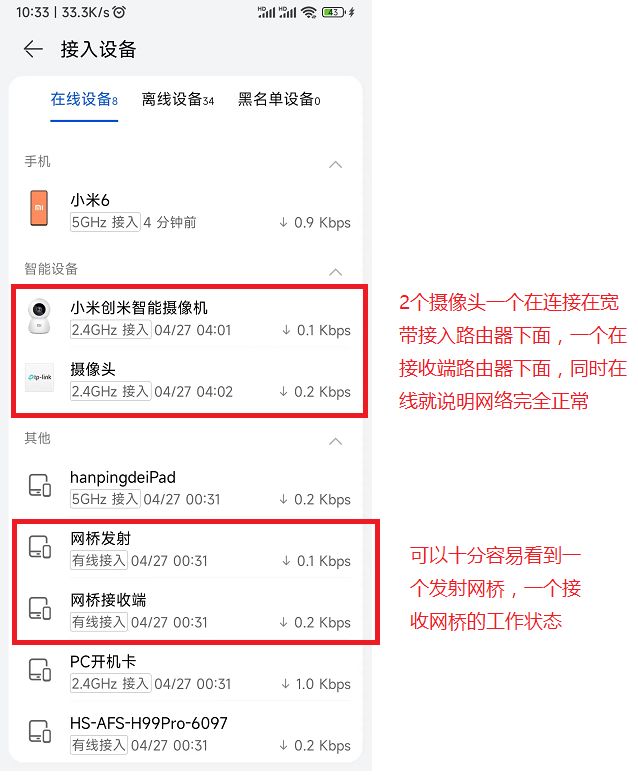Image resolution: width=638 pixels, height=780 pixels.
Task: Open the 小米创米智能摄像机 device
Action: point(188,319)
